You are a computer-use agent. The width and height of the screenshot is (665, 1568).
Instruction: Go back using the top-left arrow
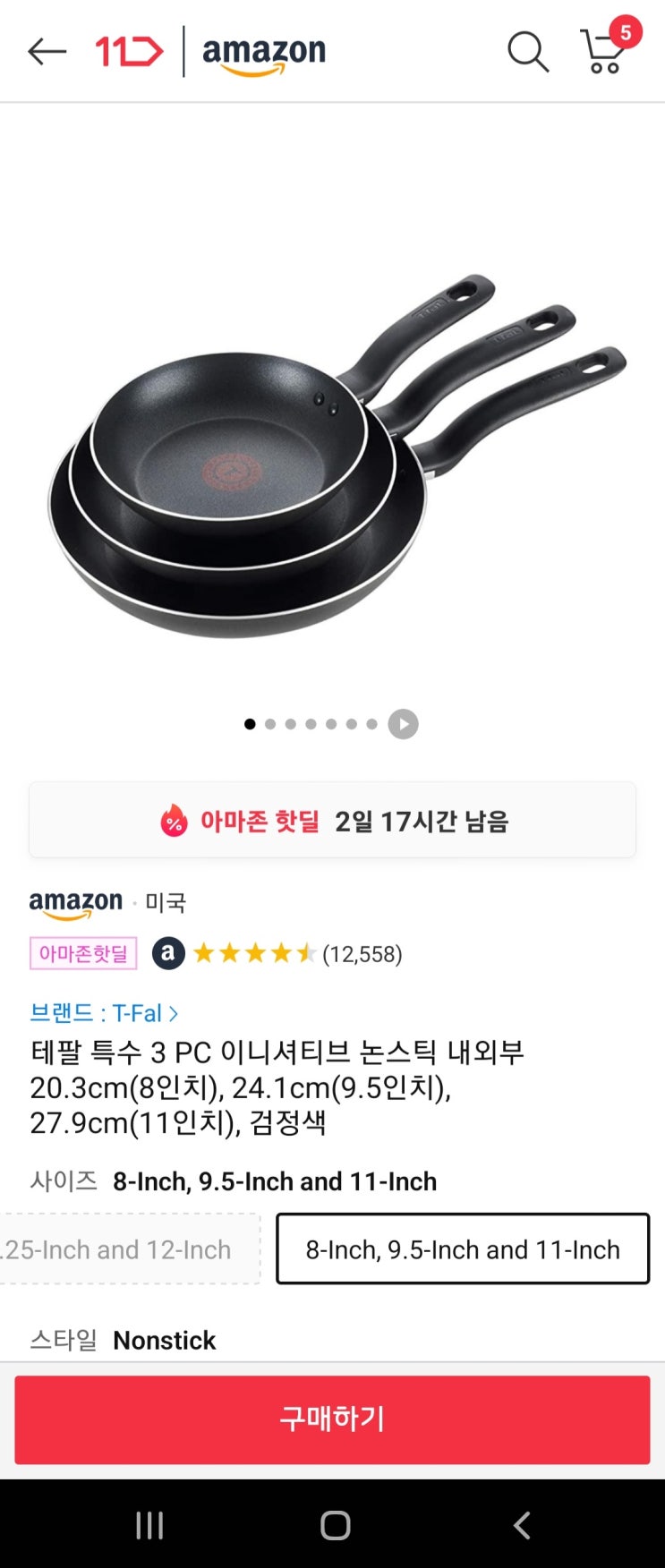pos(47,52)
